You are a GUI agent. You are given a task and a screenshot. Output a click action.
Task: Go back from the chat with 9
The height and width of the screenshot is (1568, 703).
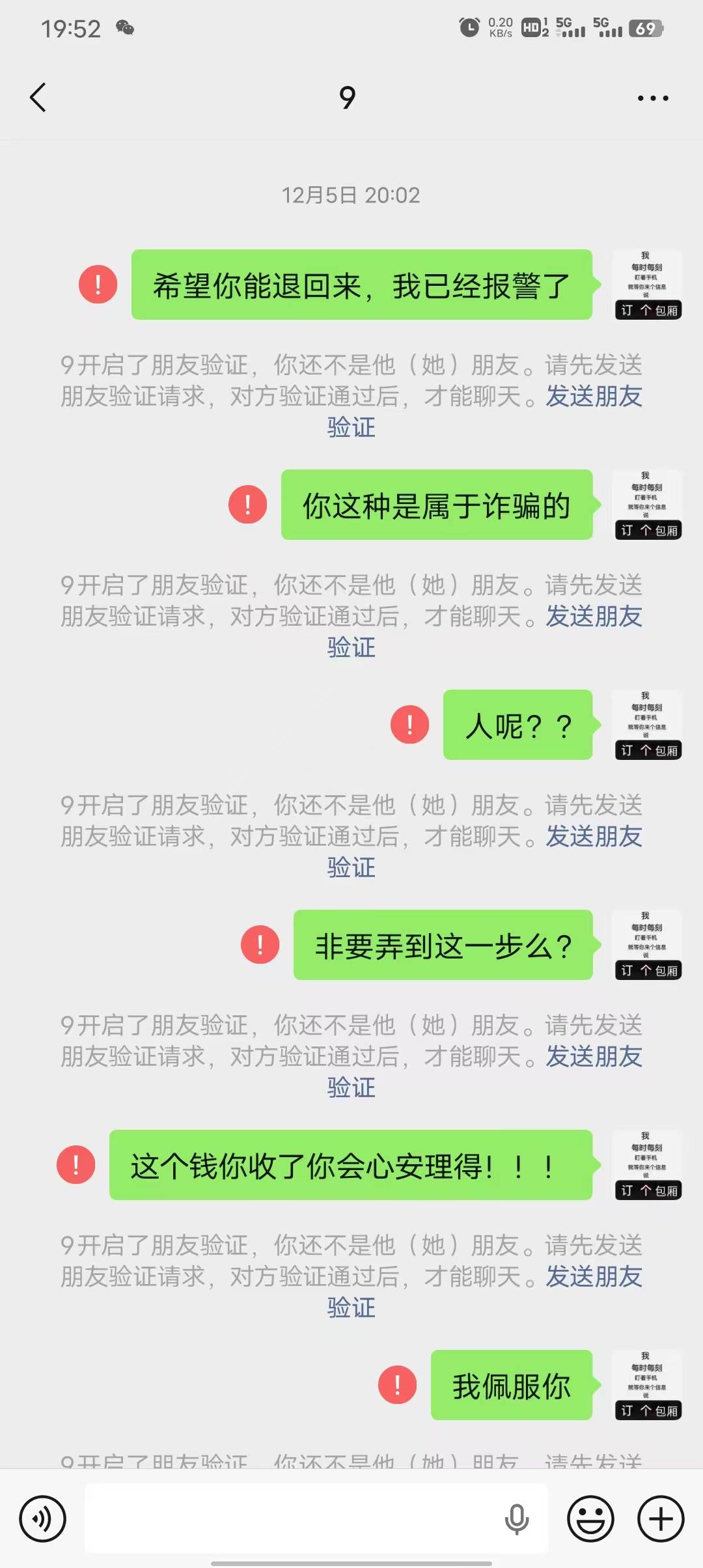tap(38, 98)
